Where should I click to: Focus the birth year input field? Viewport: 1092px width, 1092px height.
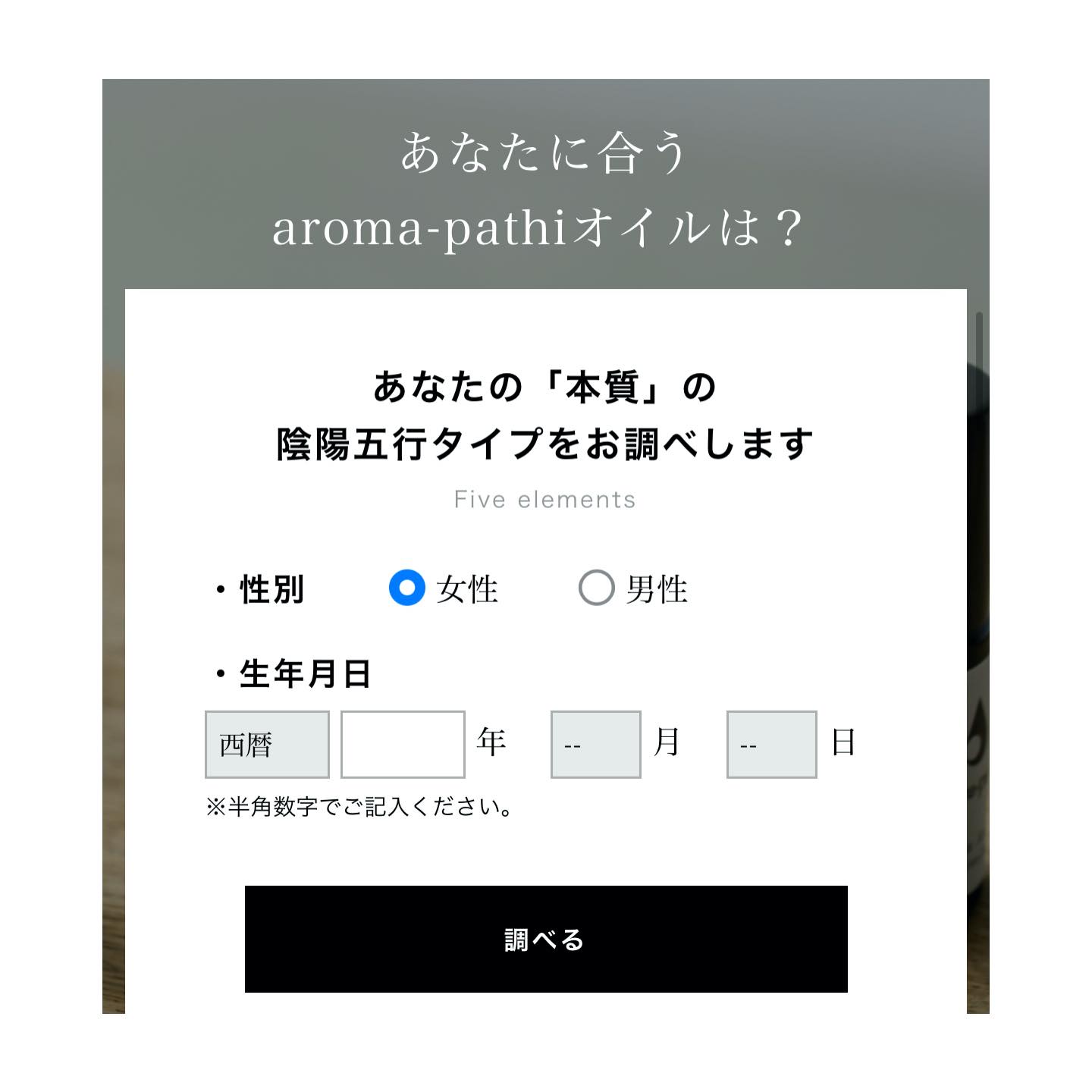[403, 745]
